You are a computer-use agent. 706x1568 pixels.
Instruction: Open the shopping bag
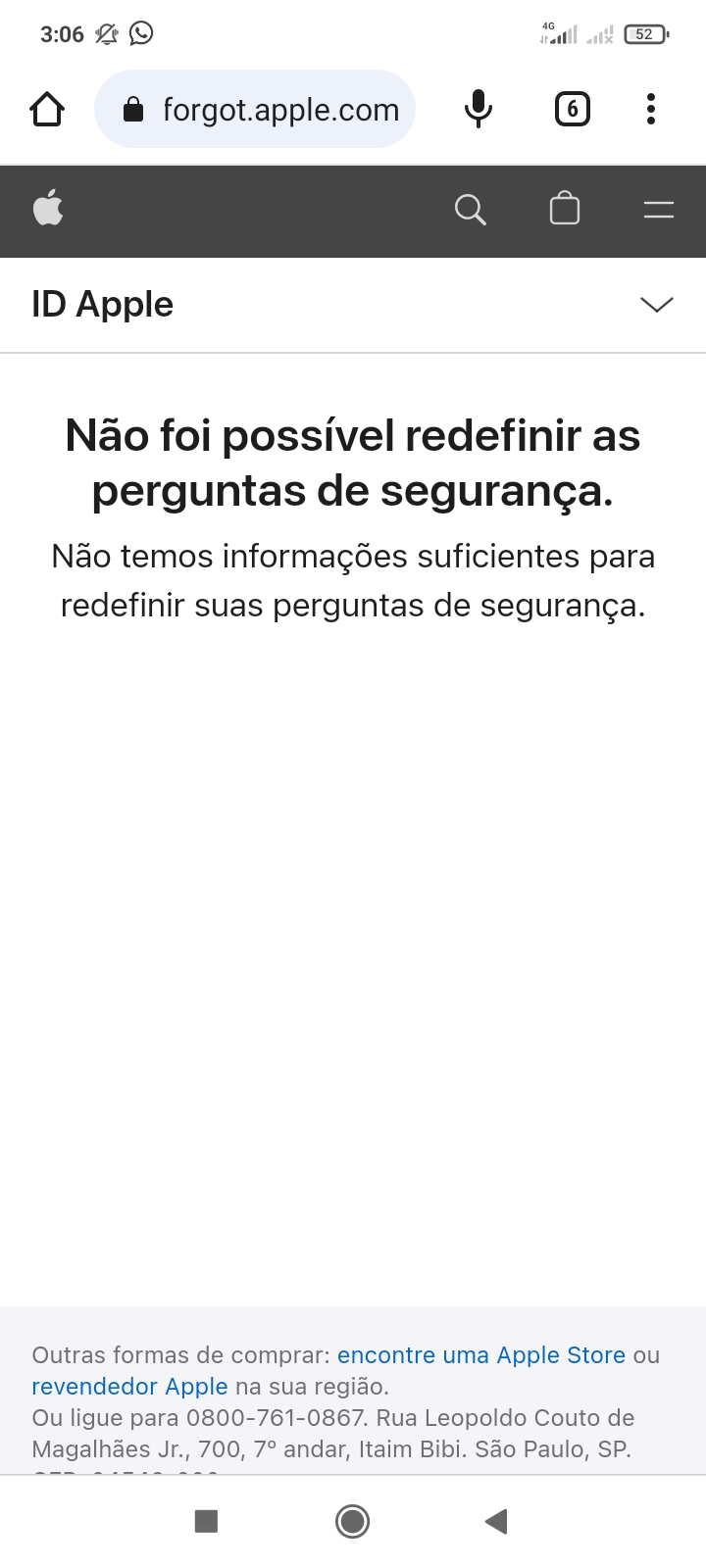click(565, 209)
